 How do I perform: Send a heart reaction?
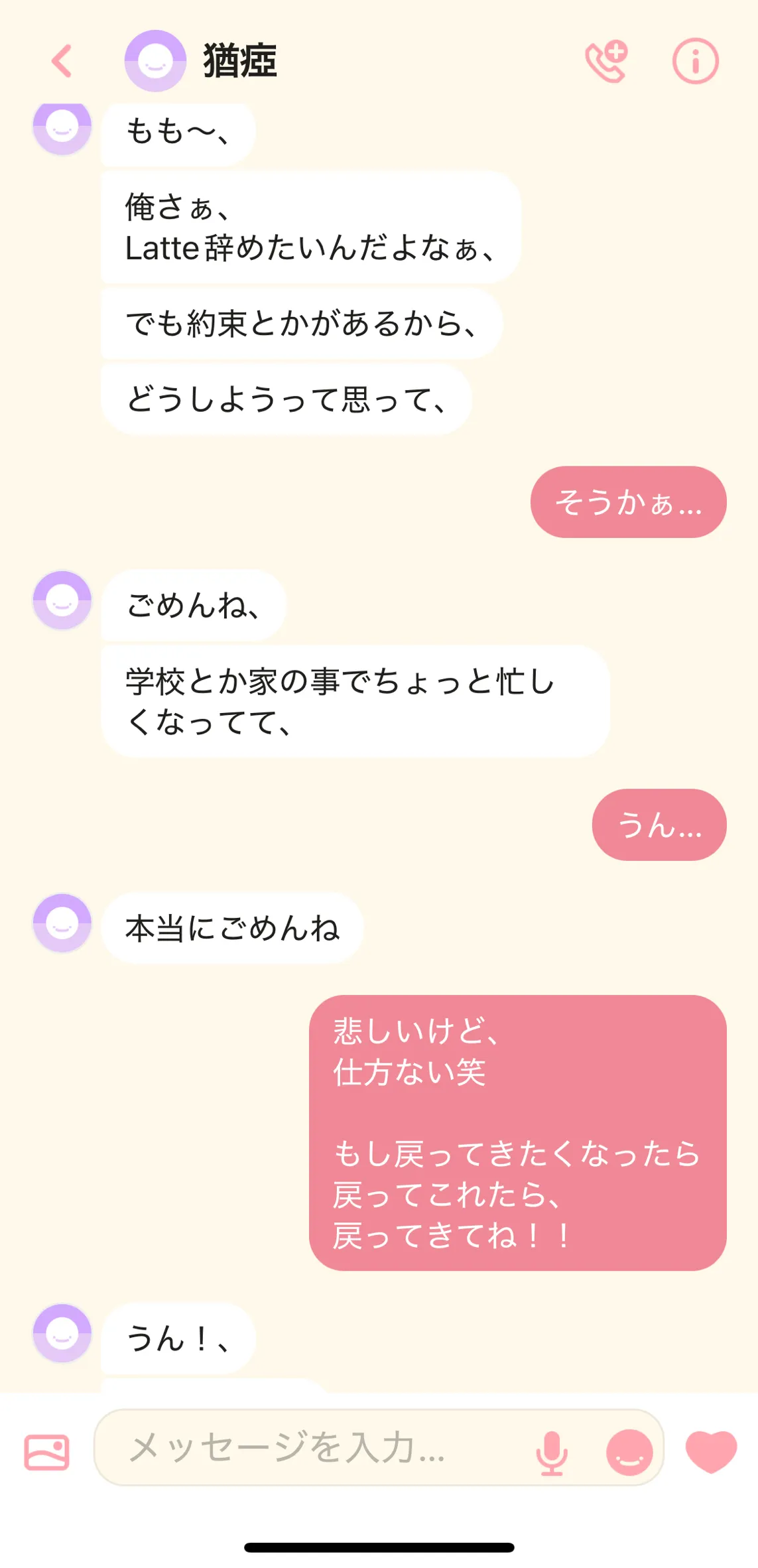pyautogui.click(x=711, y=1452)
